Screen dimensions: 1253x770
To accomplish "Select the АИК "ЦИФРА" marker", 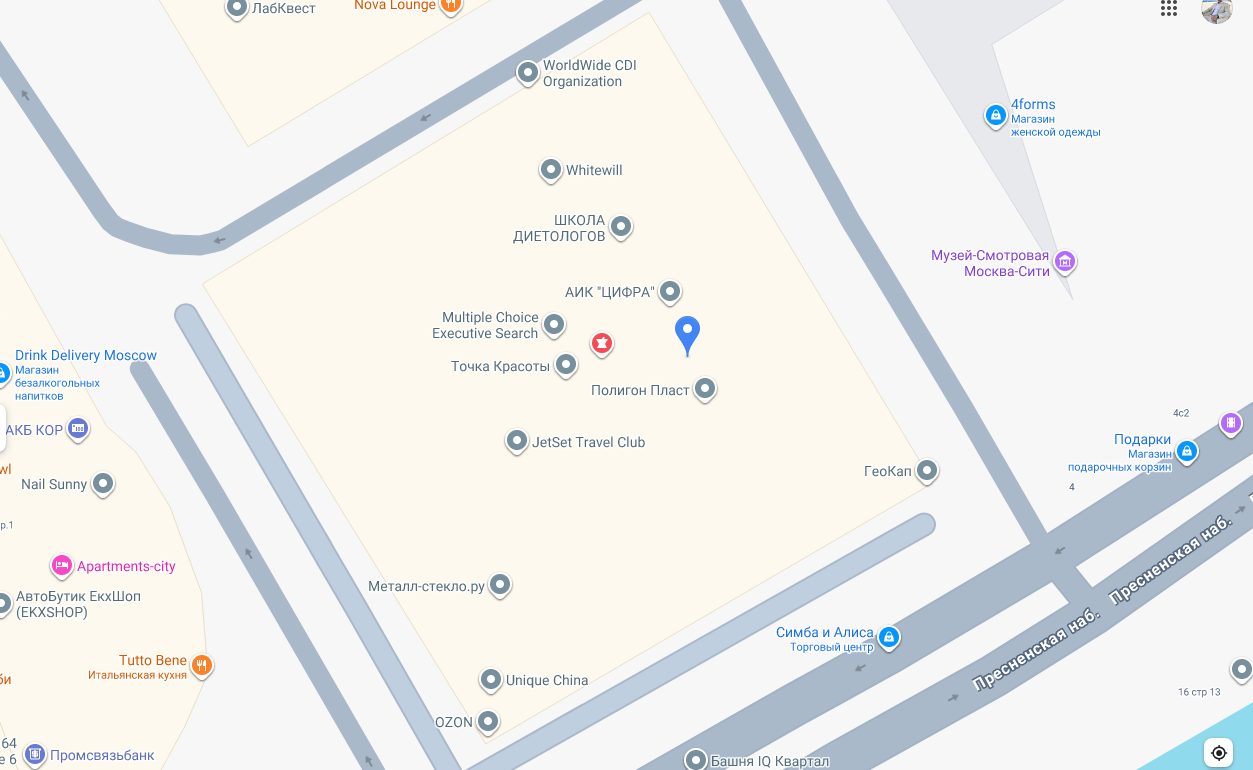I will 670,291.
